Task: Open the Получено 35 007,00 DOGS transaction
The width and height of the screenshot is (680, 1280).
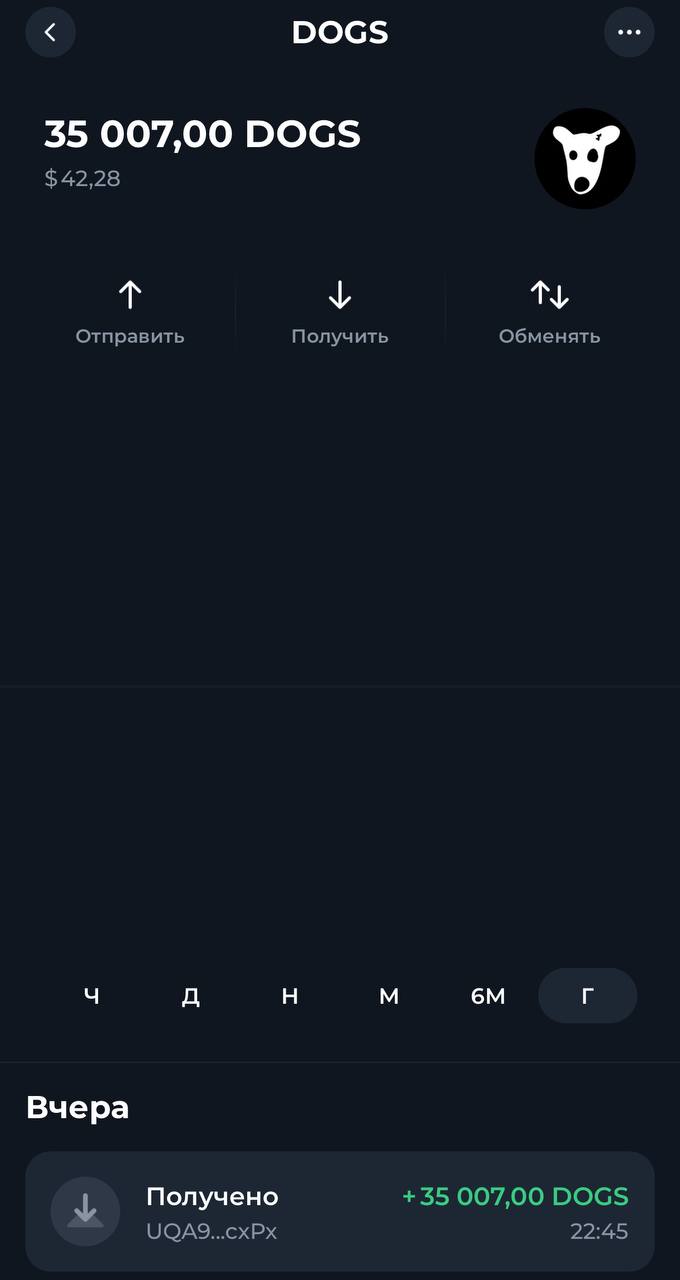Action: point(340,1211)
